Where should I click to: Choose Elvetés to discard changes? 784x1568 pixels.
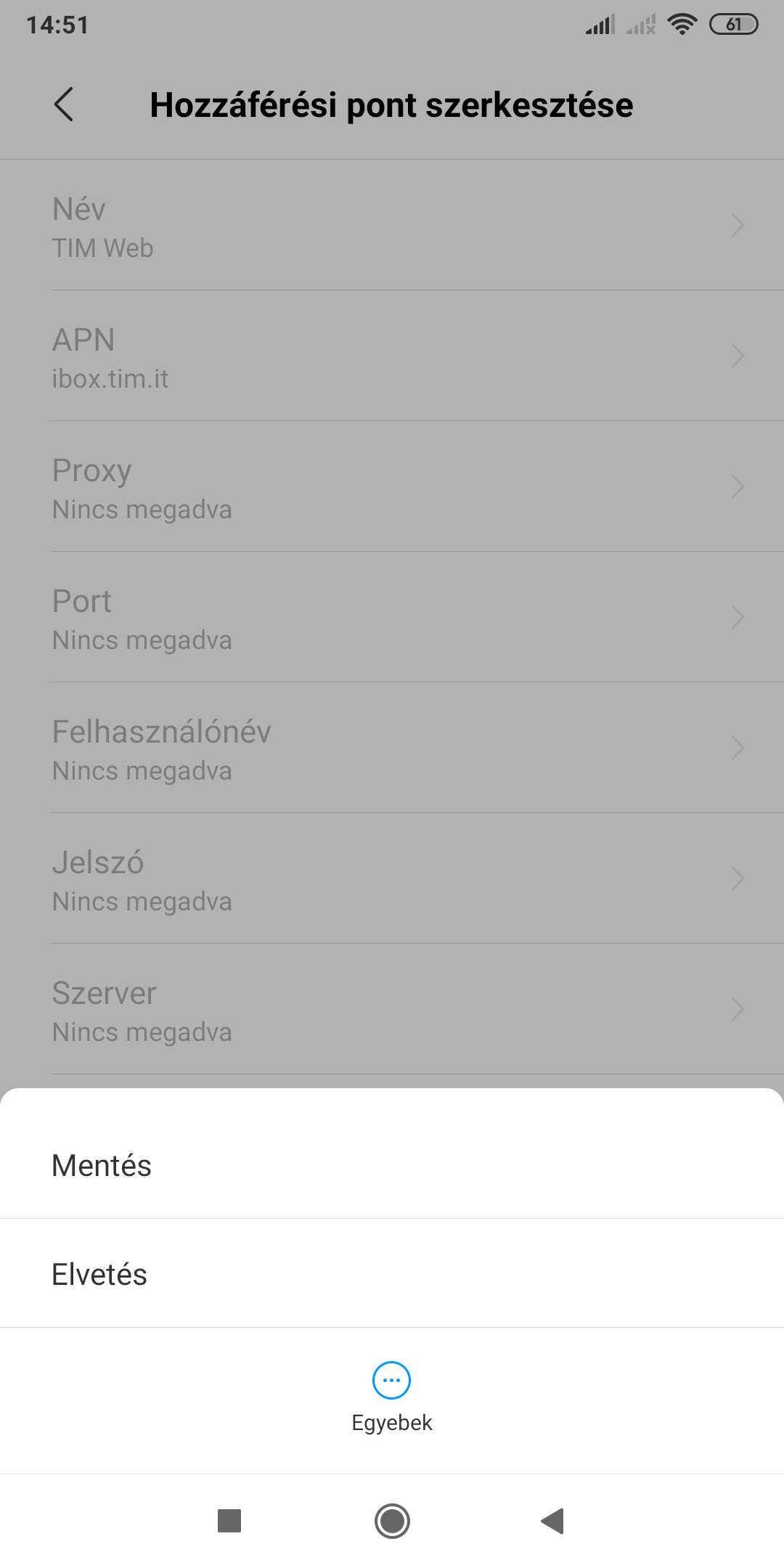click(x=392, y=1273)
